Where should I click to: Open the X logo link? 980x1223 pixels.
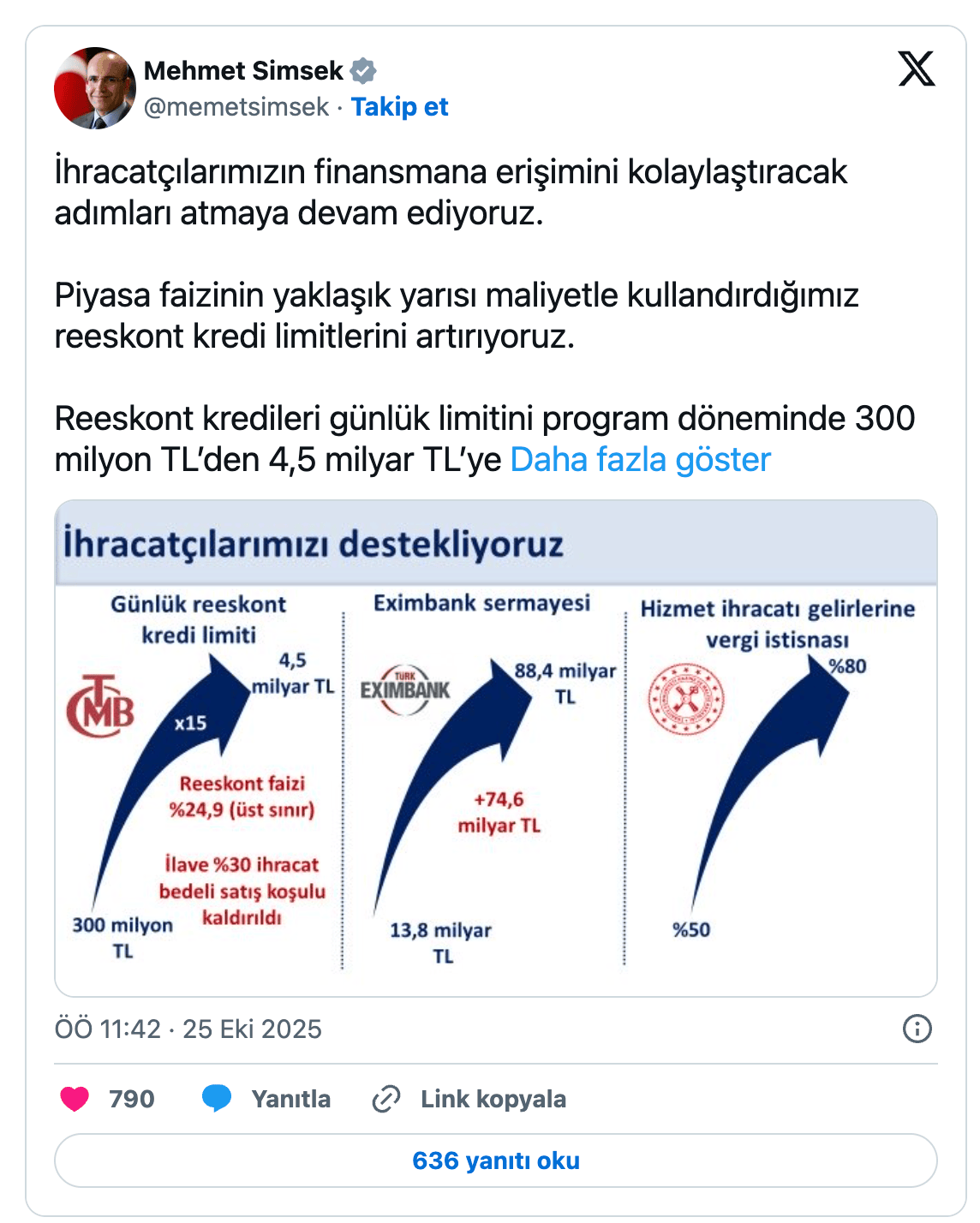pyautogui.click(x=916, y=69)
